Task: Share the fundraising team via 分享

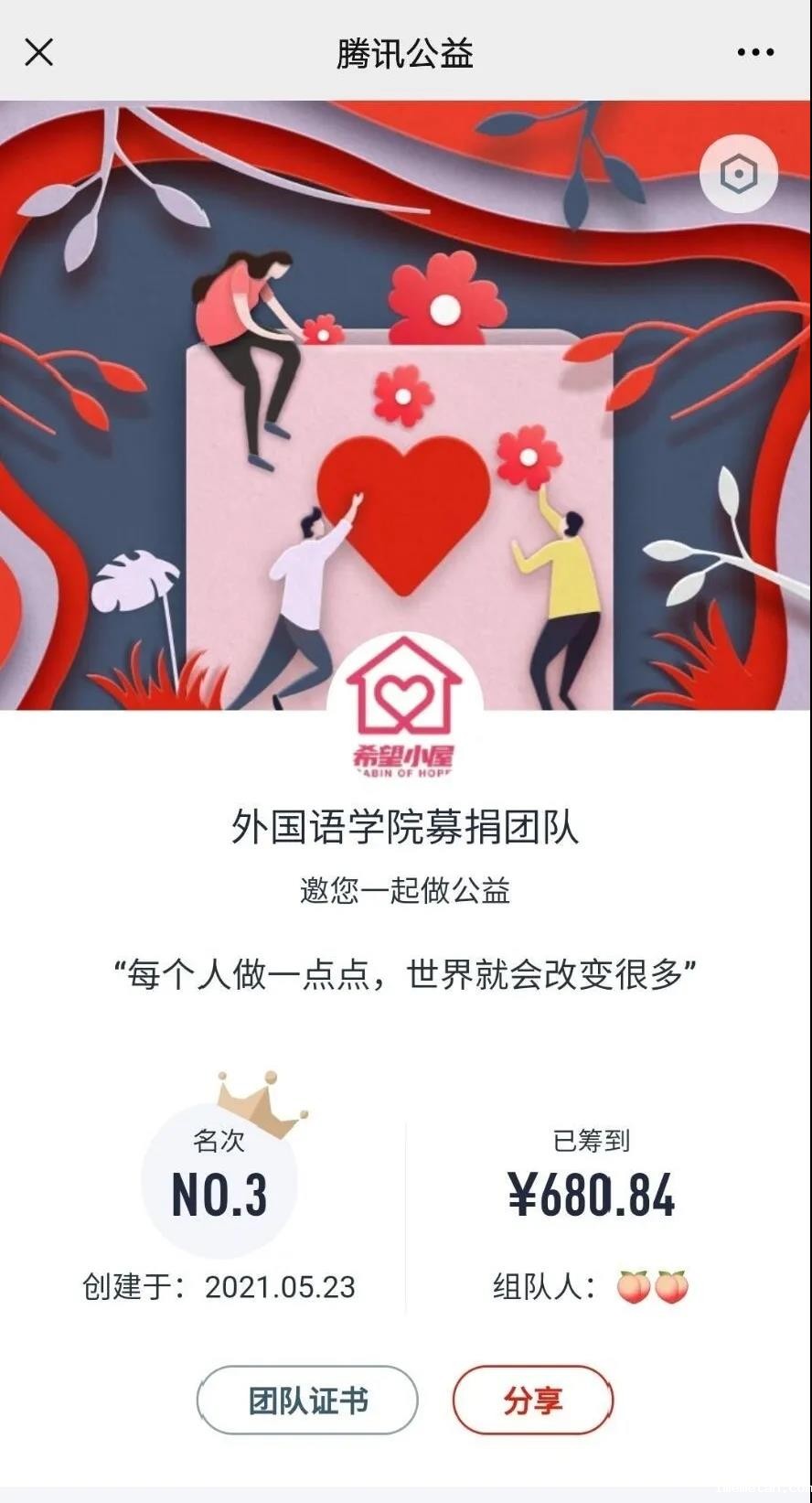Action: tap(532, 1400)
